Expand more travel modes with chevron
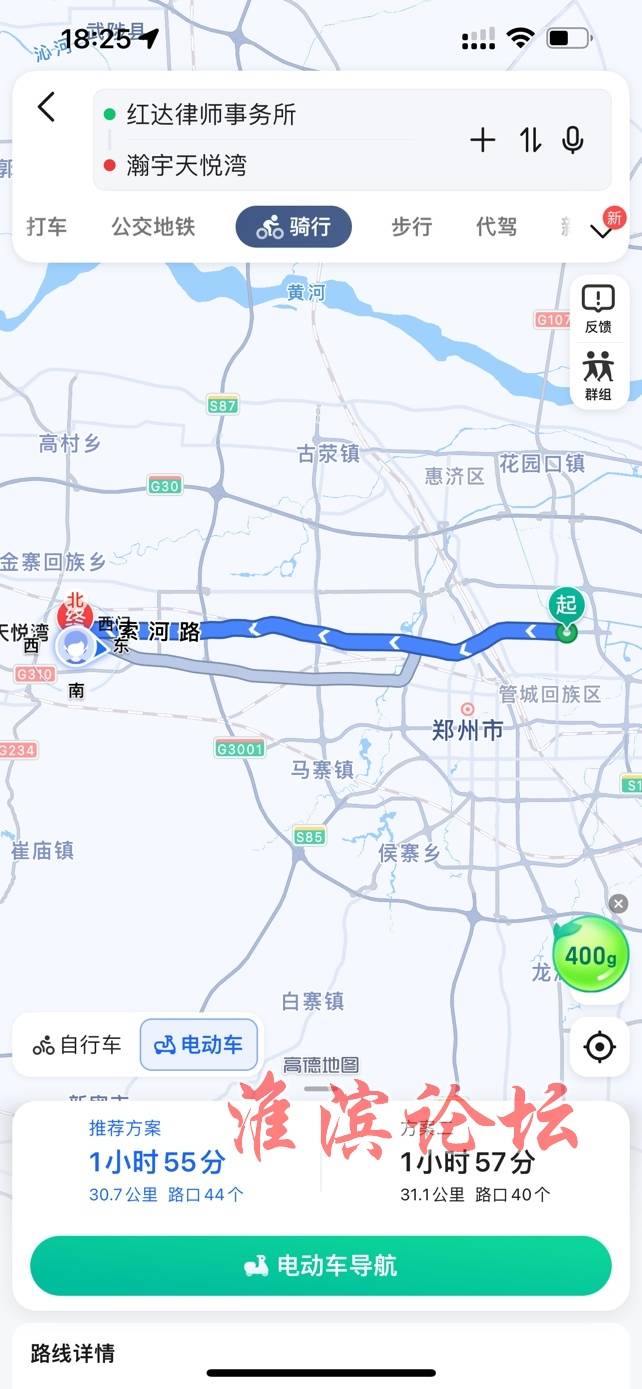Viewport: 642px width, 1389px height. click(x=602, y=231)
